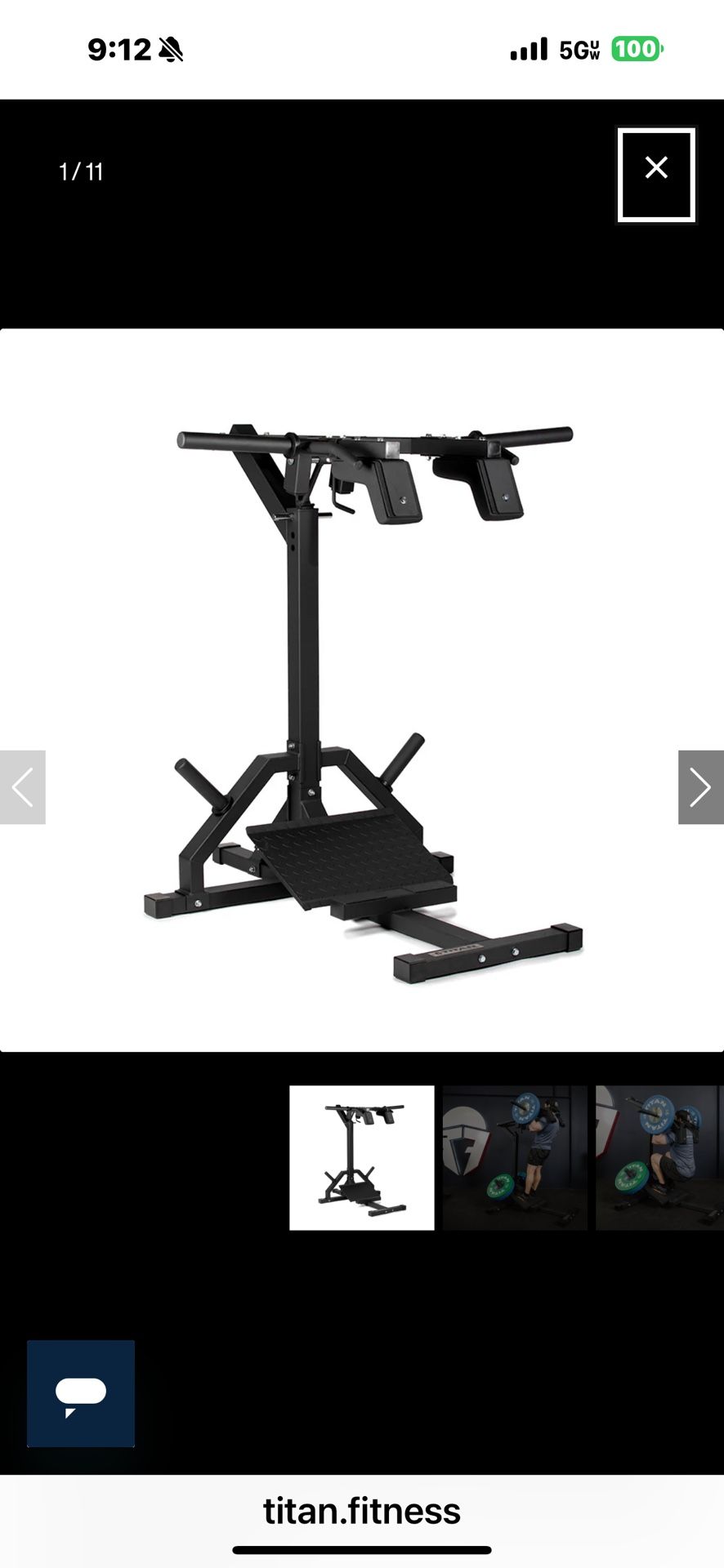Go to the previous photo with the left chevron
This screenshot has width=724, height=1568.
23,786
